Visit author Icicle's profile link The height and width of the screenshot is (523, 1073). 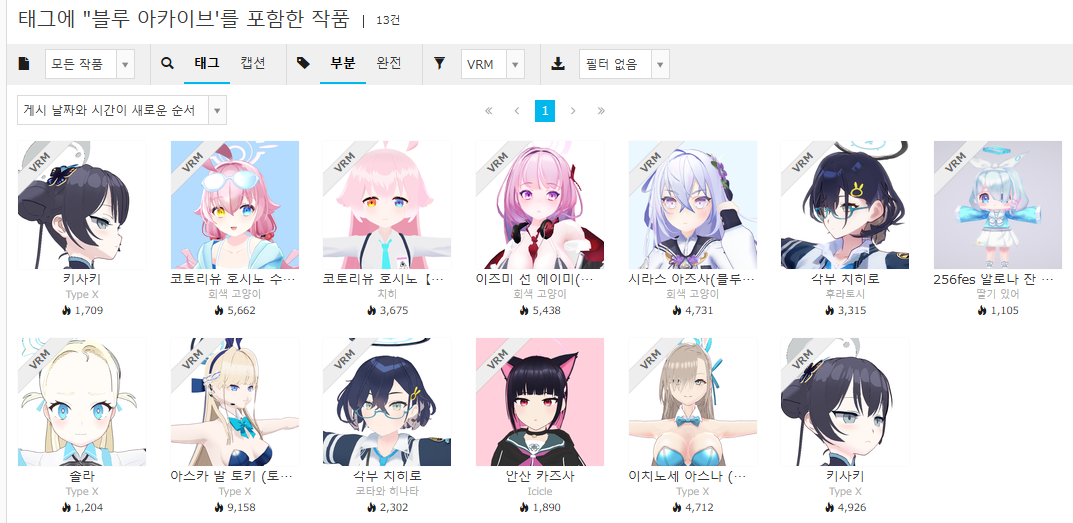click(x=539, y=492)
